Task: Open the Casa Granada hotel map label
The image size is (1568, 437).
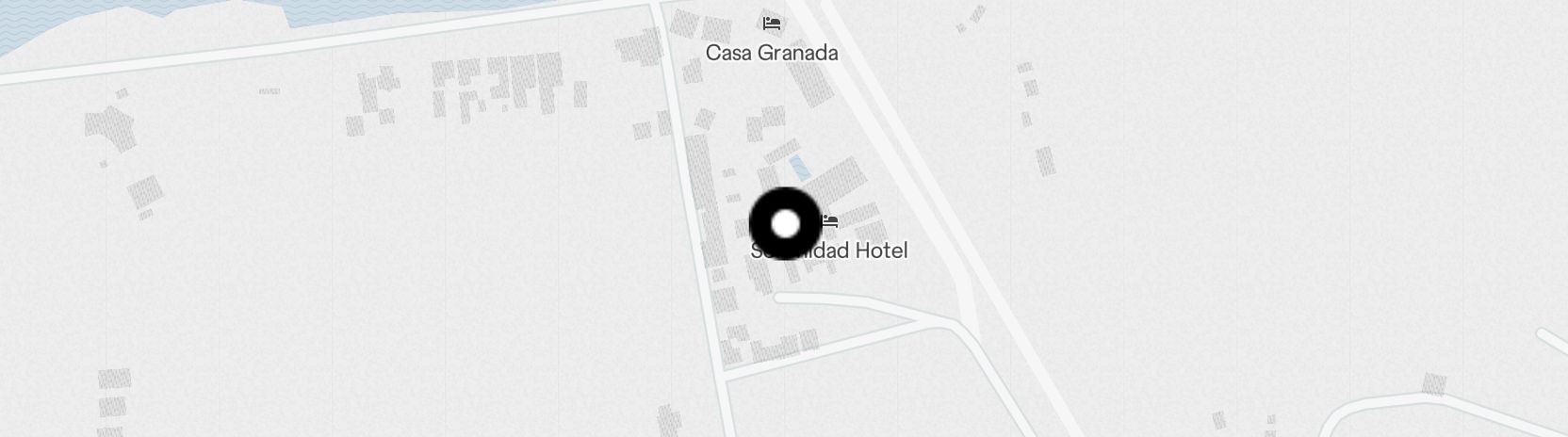Action: pyautogui.click(x=772, y=53)
